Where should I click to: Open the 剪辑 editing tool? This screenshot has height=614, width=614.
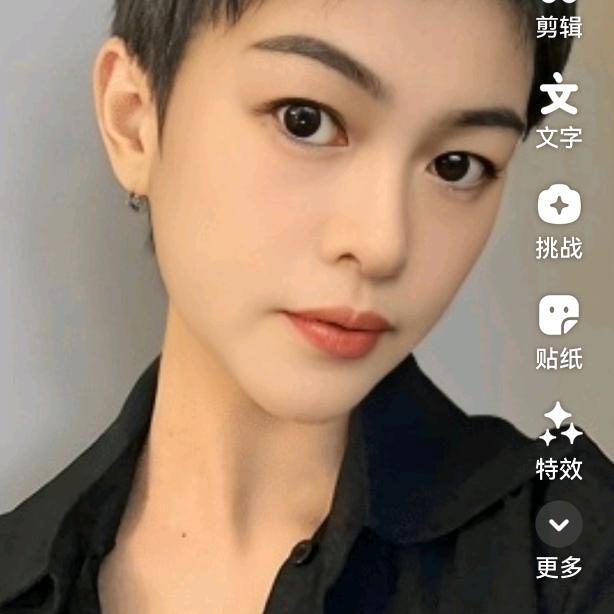(558, 20)
